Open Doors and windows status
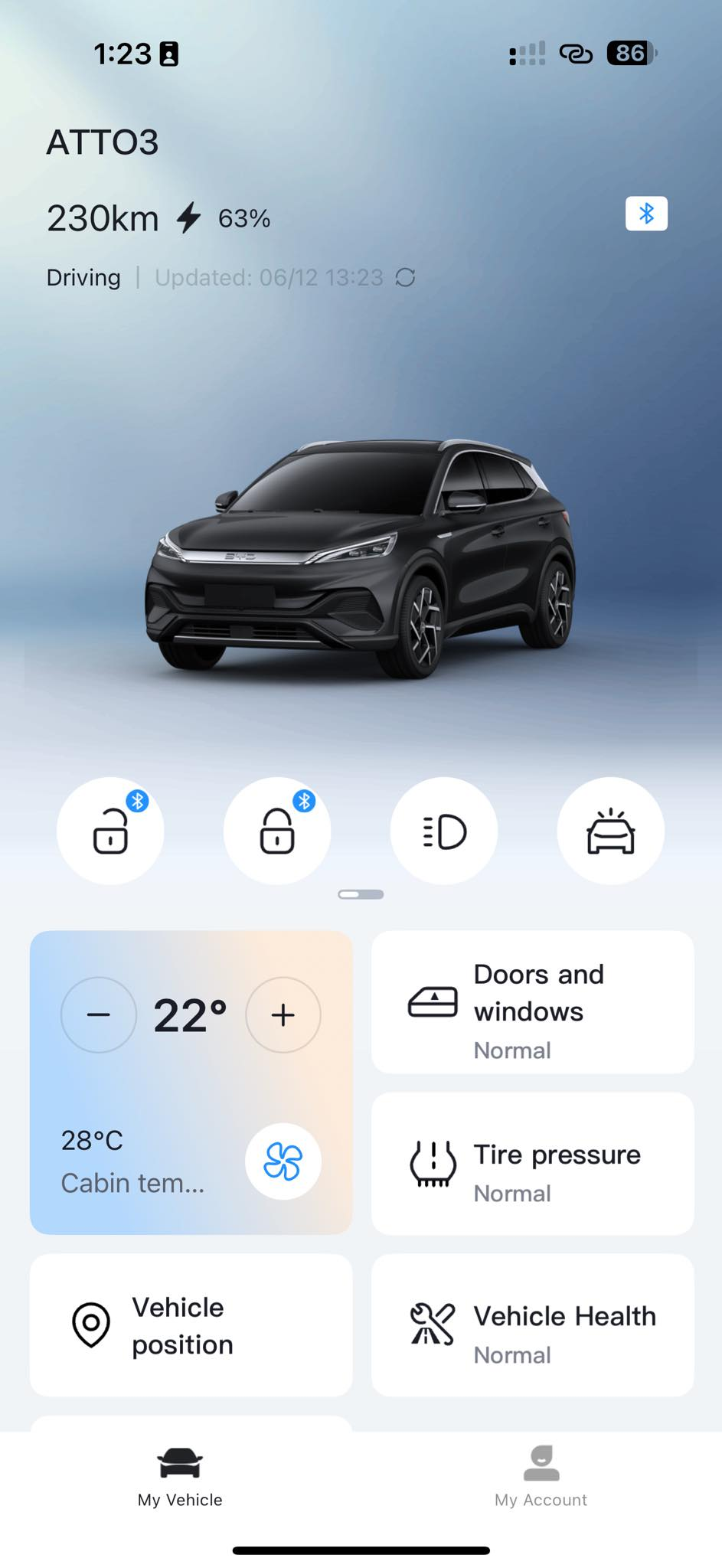The width and height of the screenshot is (722, 1568). pyautogui.click(x=533, y=1001)
